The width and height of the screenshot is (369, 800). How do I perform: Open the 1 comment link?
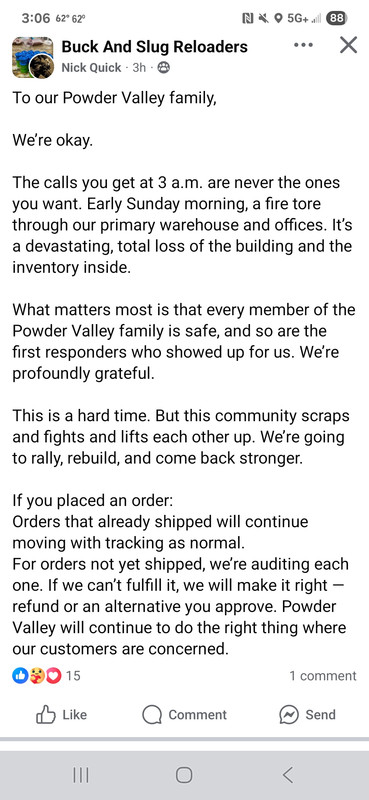323,676
